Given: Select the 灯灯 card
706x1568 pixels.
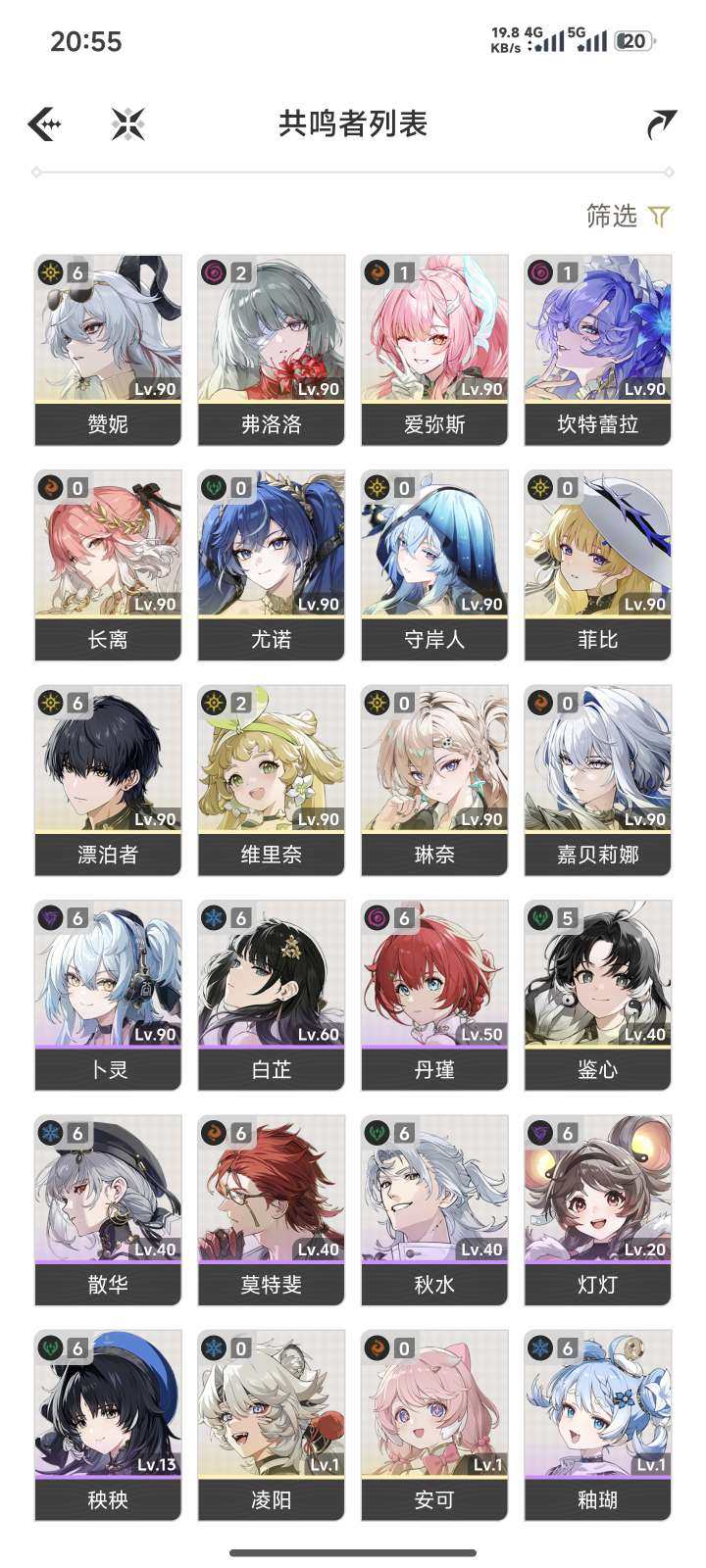Looking at the screenshot, I should (x=598, y=1210).
